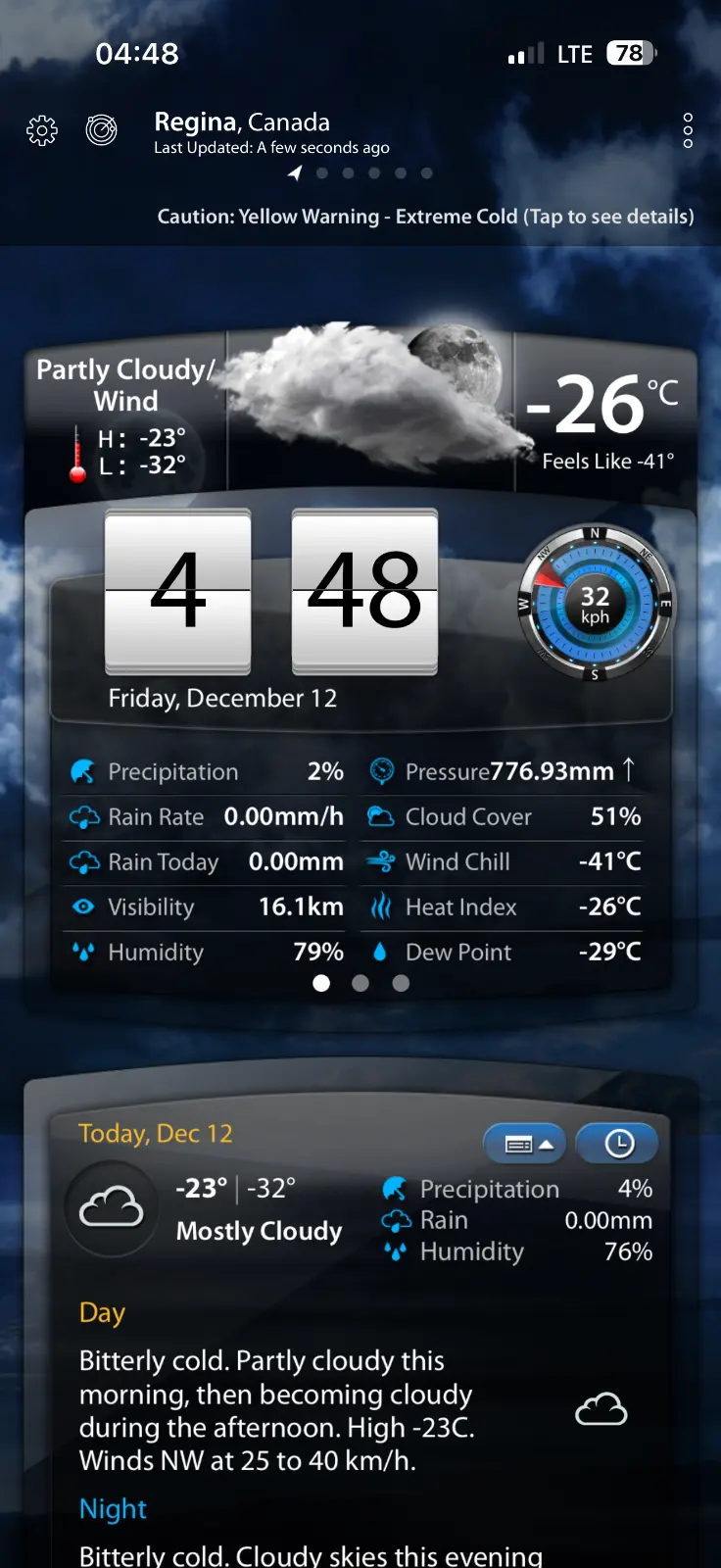Tap the Extreme Cold warning banner
This screenshot has width=721, height=1568.
click(425, 217)
